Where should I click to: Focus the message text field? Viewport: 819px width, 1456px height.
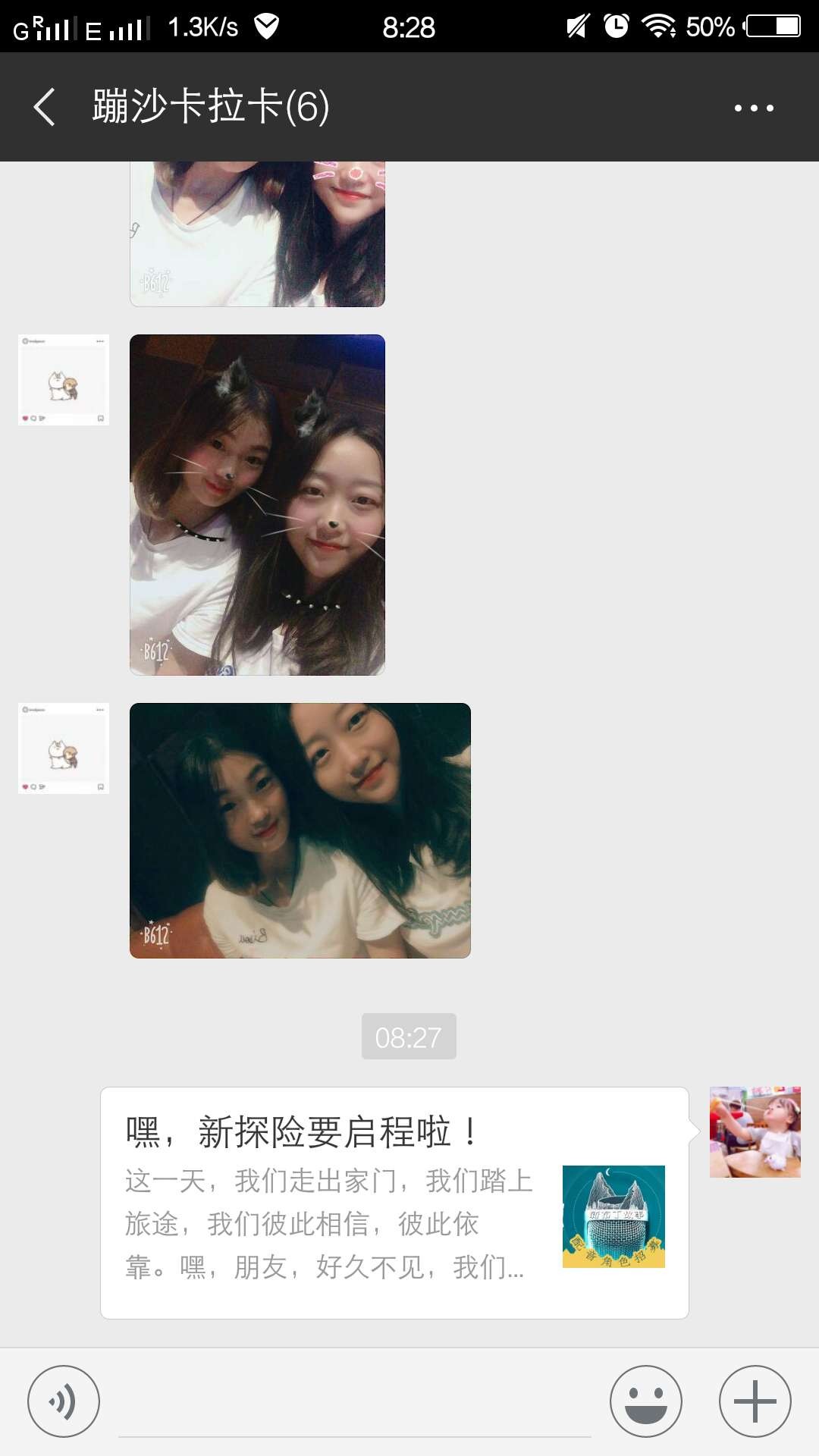(354, 1403)
